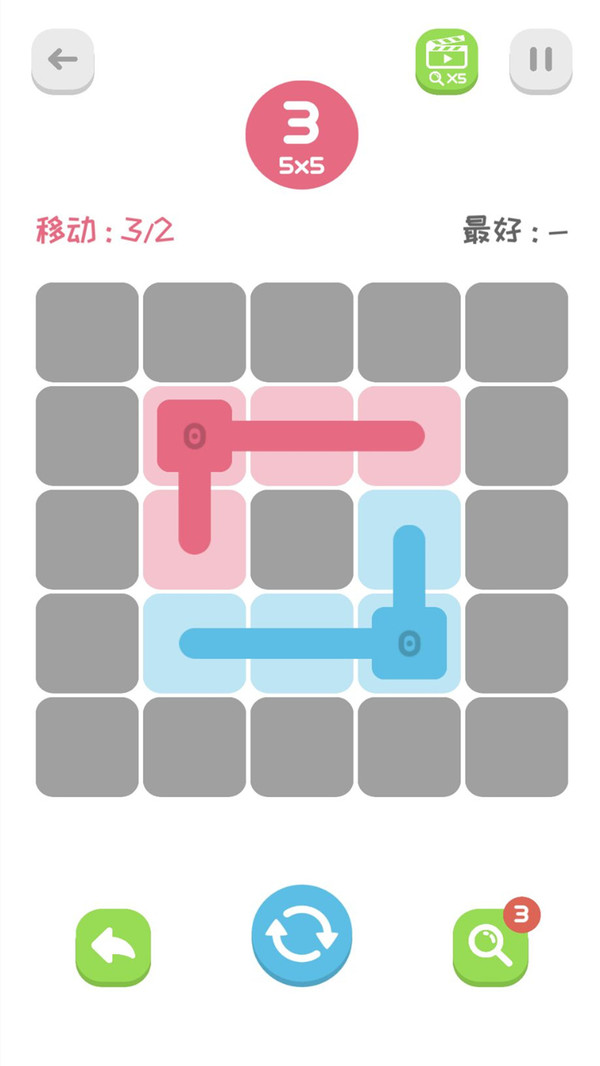
Task: Use a hint with the magnifier button
Action: (491, 947)
